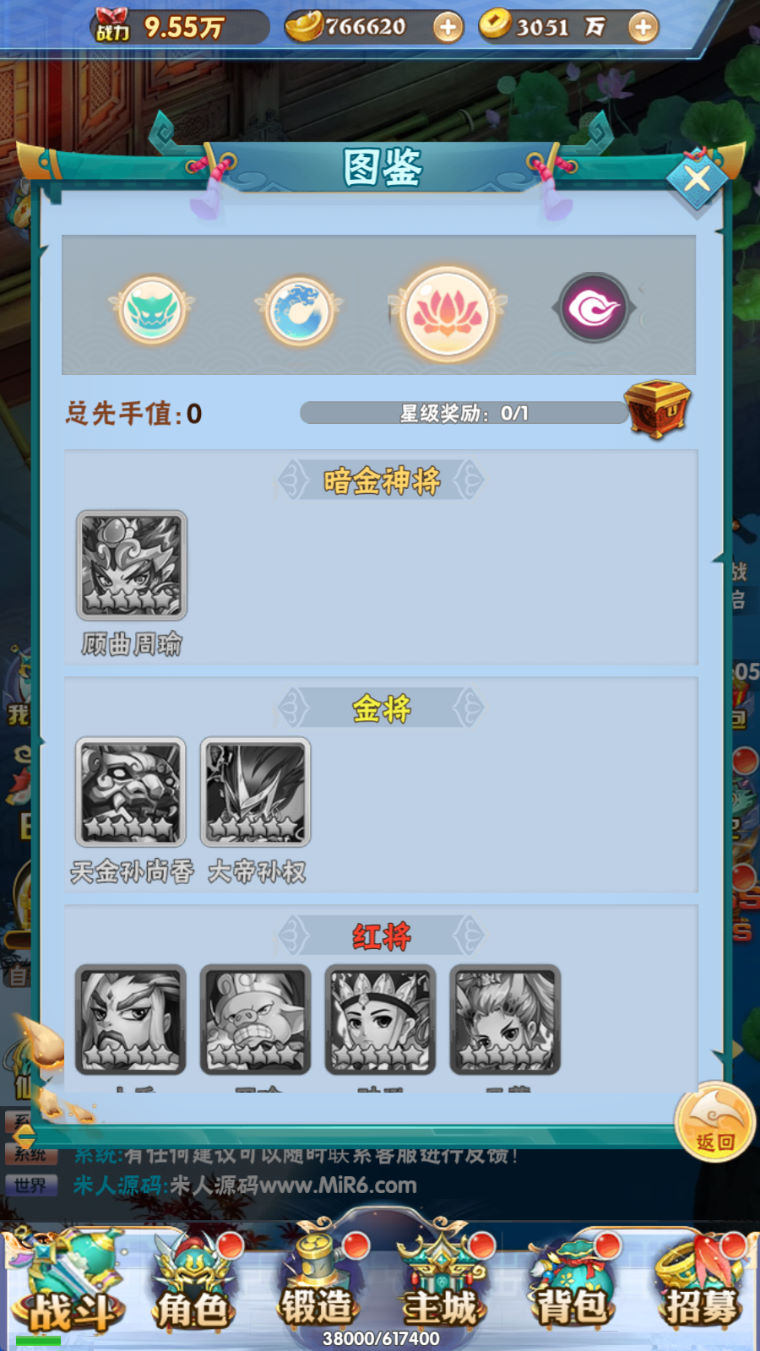The height and width of the screenshot is (1351, 760).
Task: Add more coins with plus button
Action: click(x=643, y=27)
